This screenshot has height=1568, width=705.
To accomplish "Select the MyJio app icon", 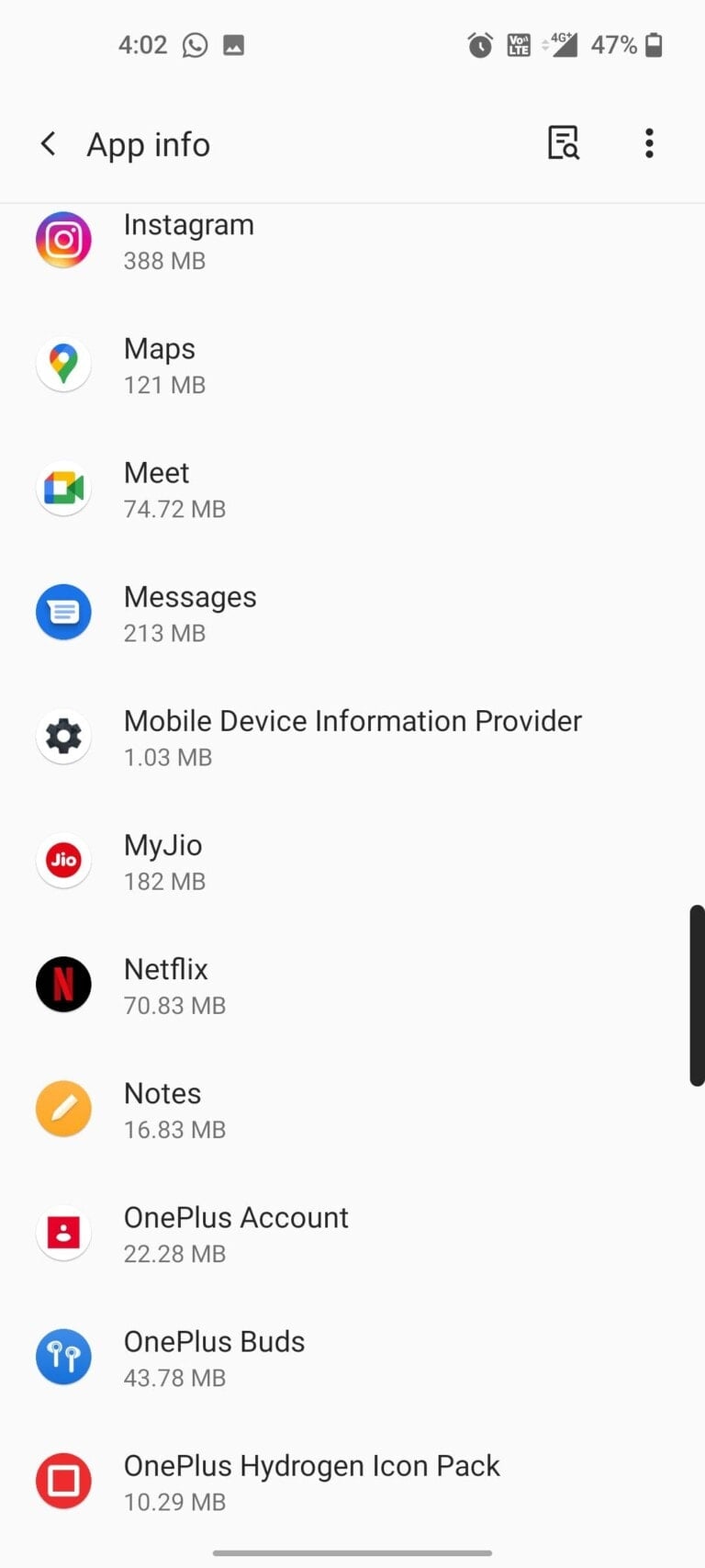I will (63, 860).
